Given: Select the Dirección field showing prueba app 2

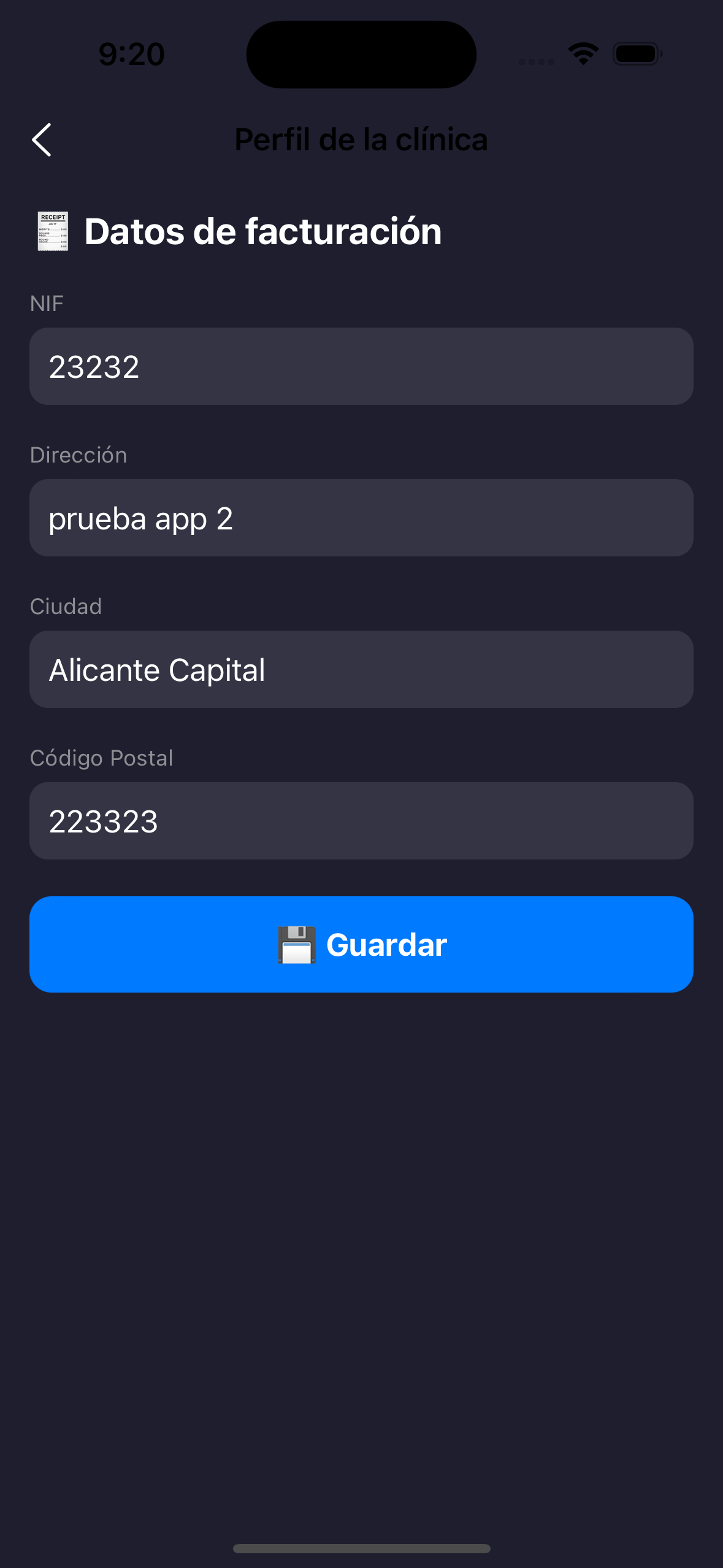Looking at the screenshot, I should coord(361,518).
